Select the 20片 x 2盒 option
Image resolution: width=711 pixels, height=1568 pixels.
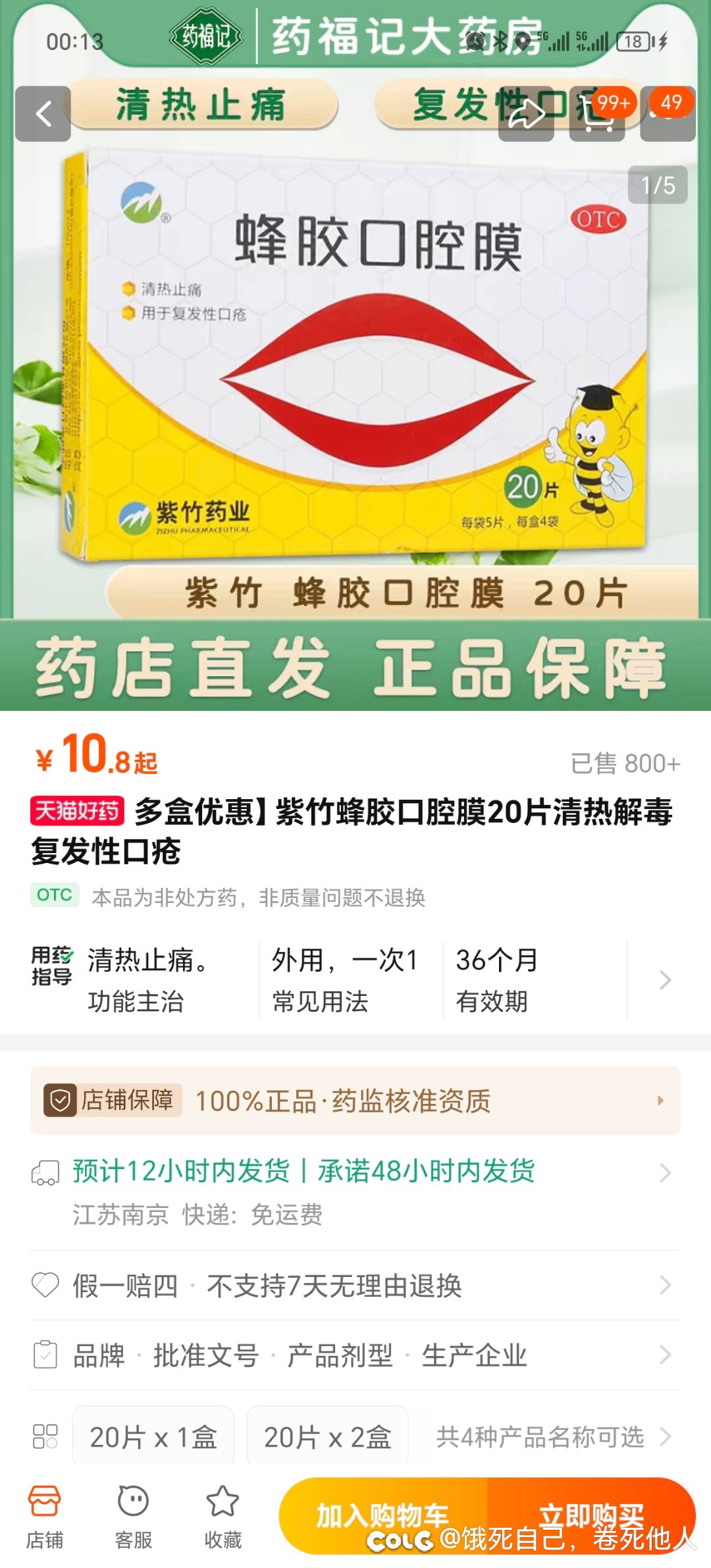(328, 1436)
